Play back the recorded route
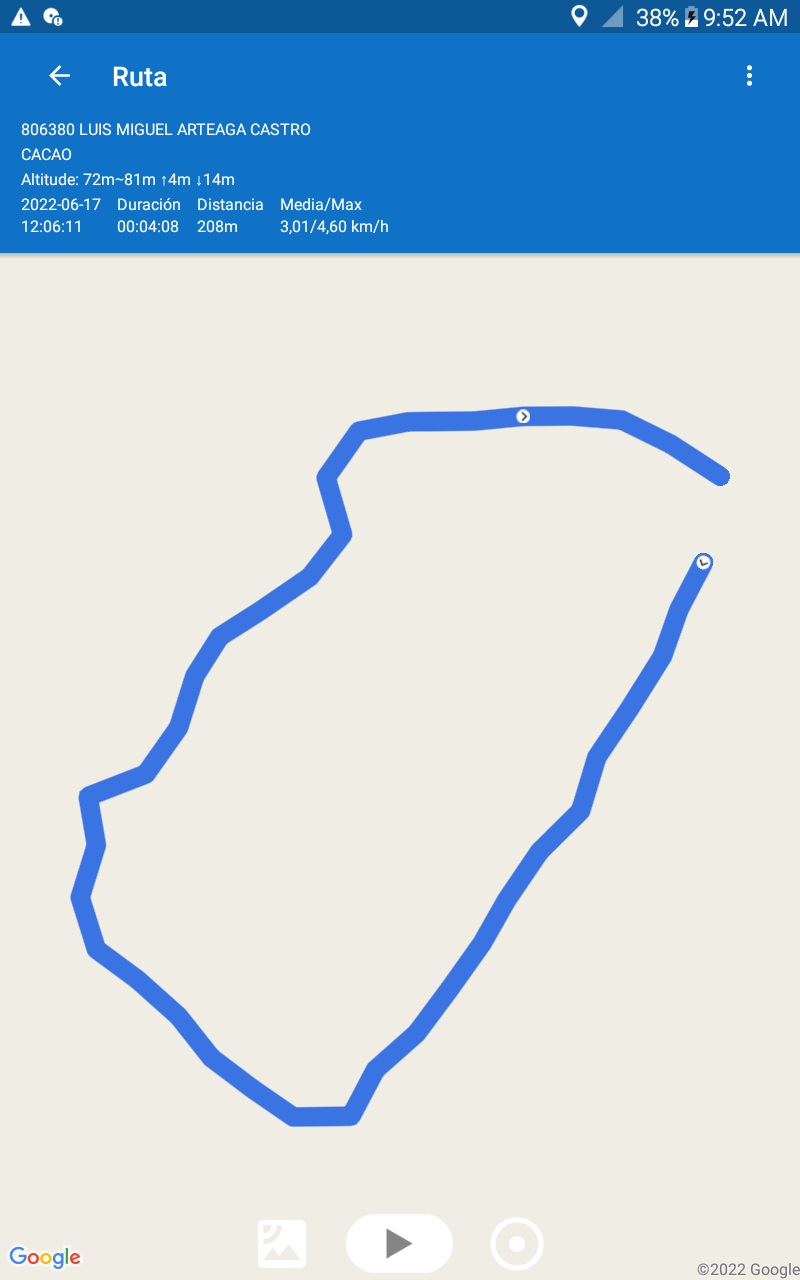The height and width of the screenshot is (1280, 800). tap(399, 1243)
